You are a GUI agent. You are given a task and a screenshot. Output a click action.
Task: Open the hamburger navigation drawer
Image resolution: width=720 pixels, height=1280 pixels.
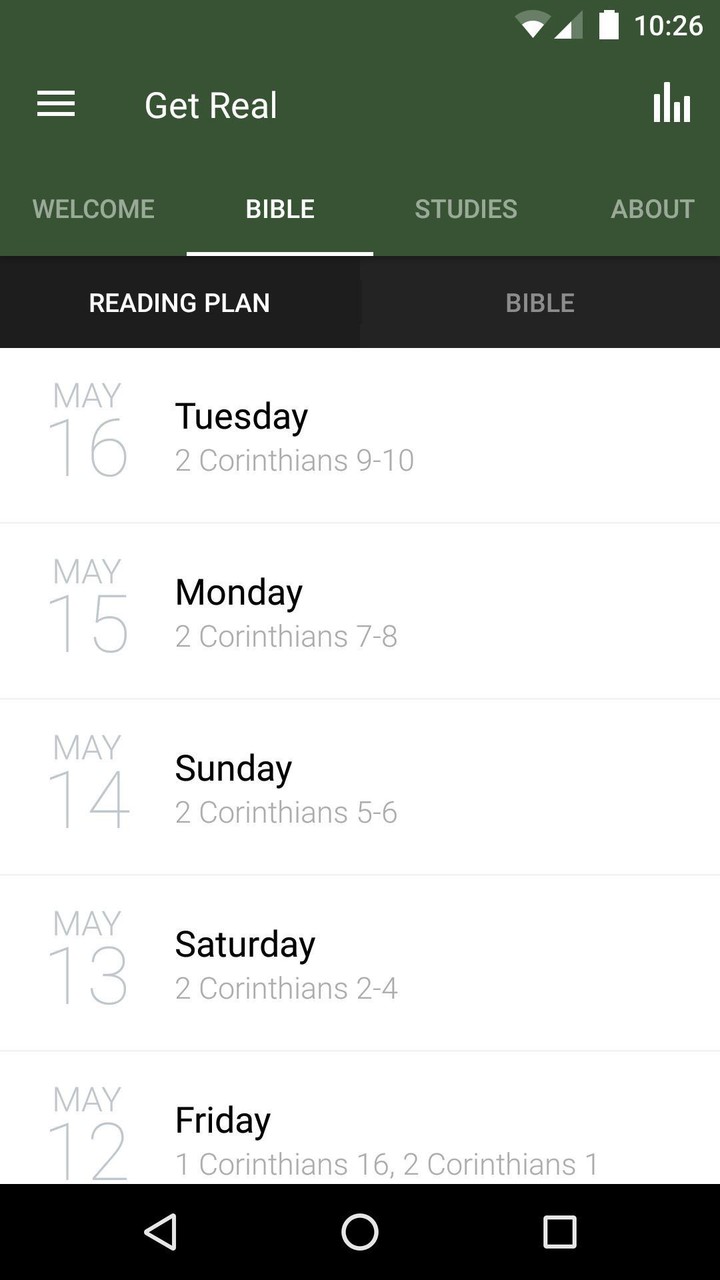(x=56, y=104)
